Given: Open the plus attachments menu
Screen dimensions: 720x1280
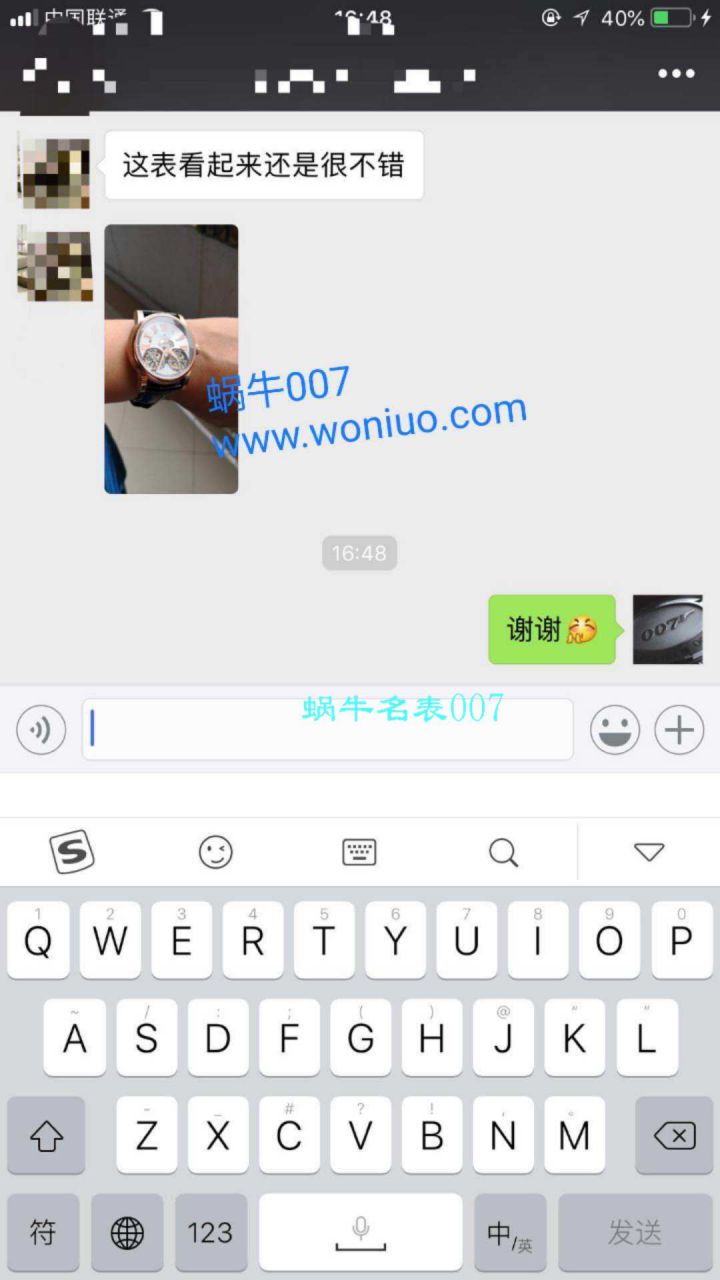Looking at the screenshot, I should pos(679,730).
